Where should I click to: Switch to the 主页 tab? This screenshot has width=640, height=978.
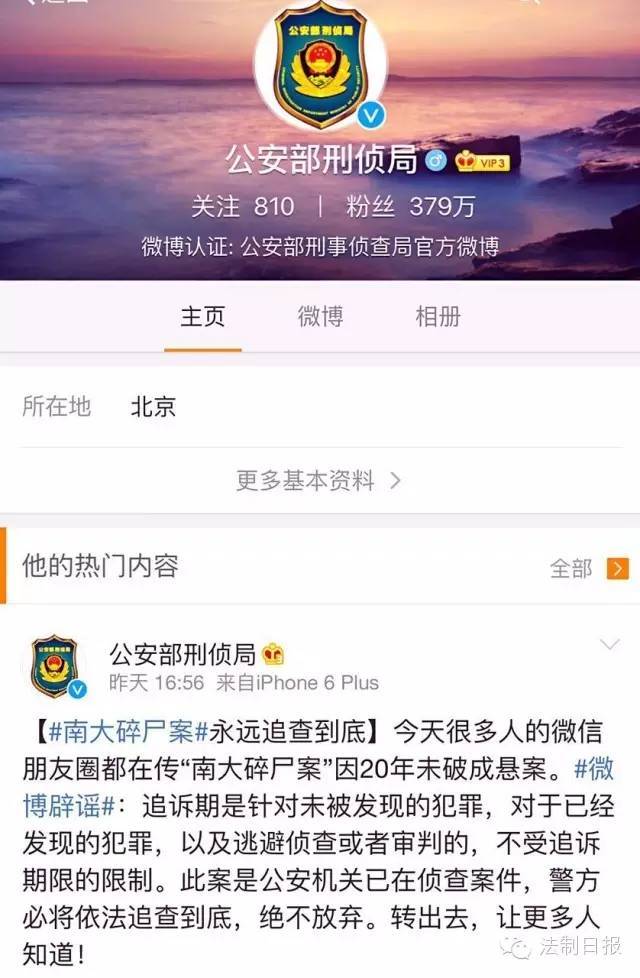click(x=203, y=317)
